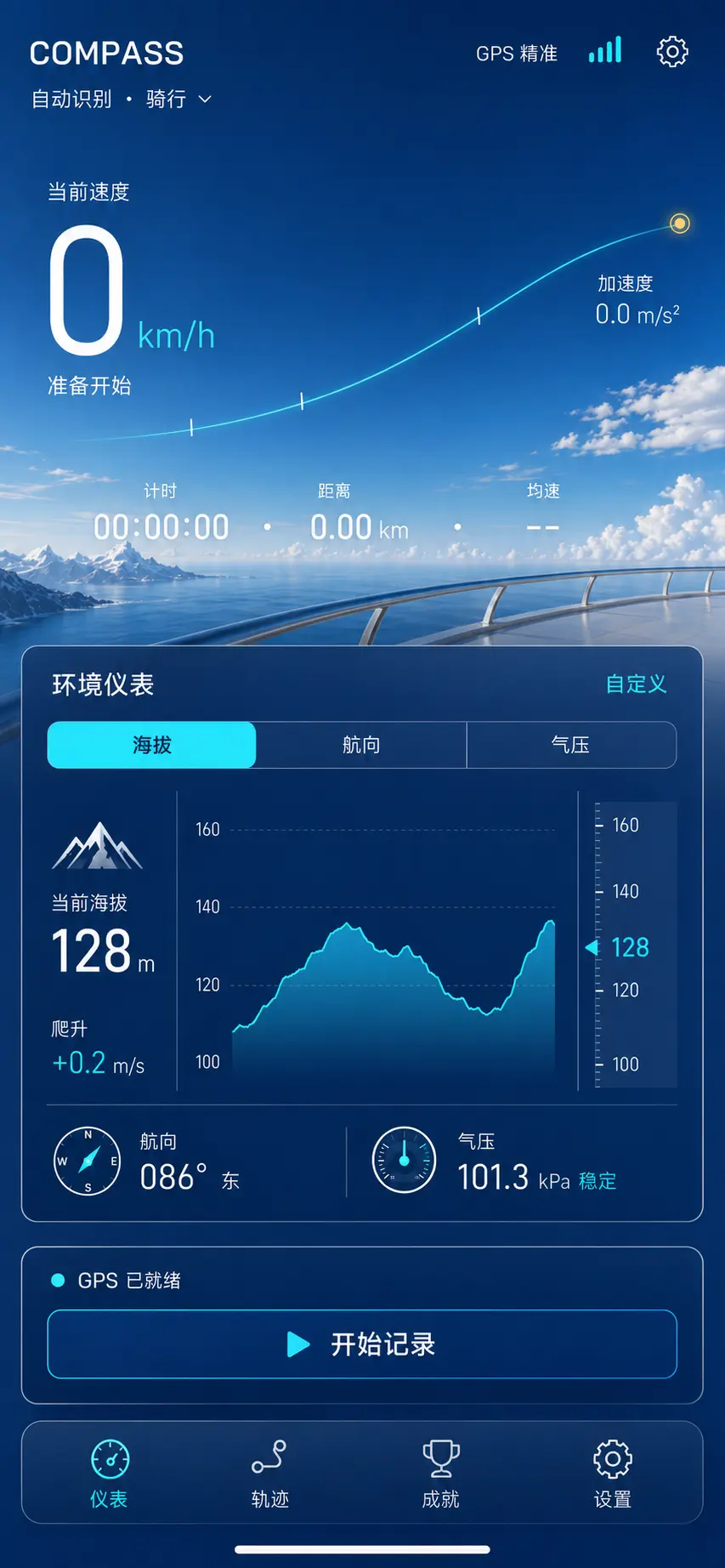This screenshot has width=725, height=1568.
Task: Open the 成就 tab
Action: pos(441,1474)
